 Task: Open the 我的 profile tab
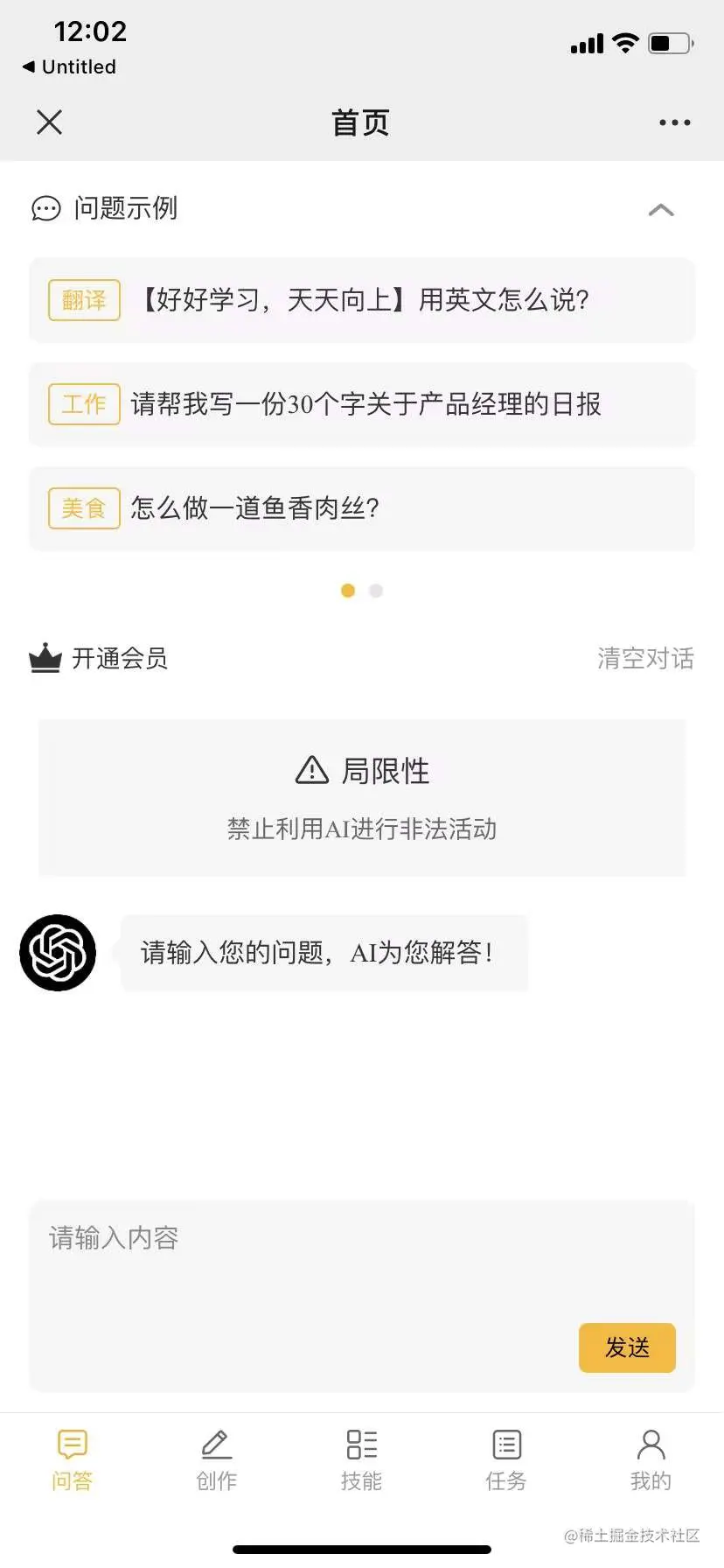click(651, 1459)
